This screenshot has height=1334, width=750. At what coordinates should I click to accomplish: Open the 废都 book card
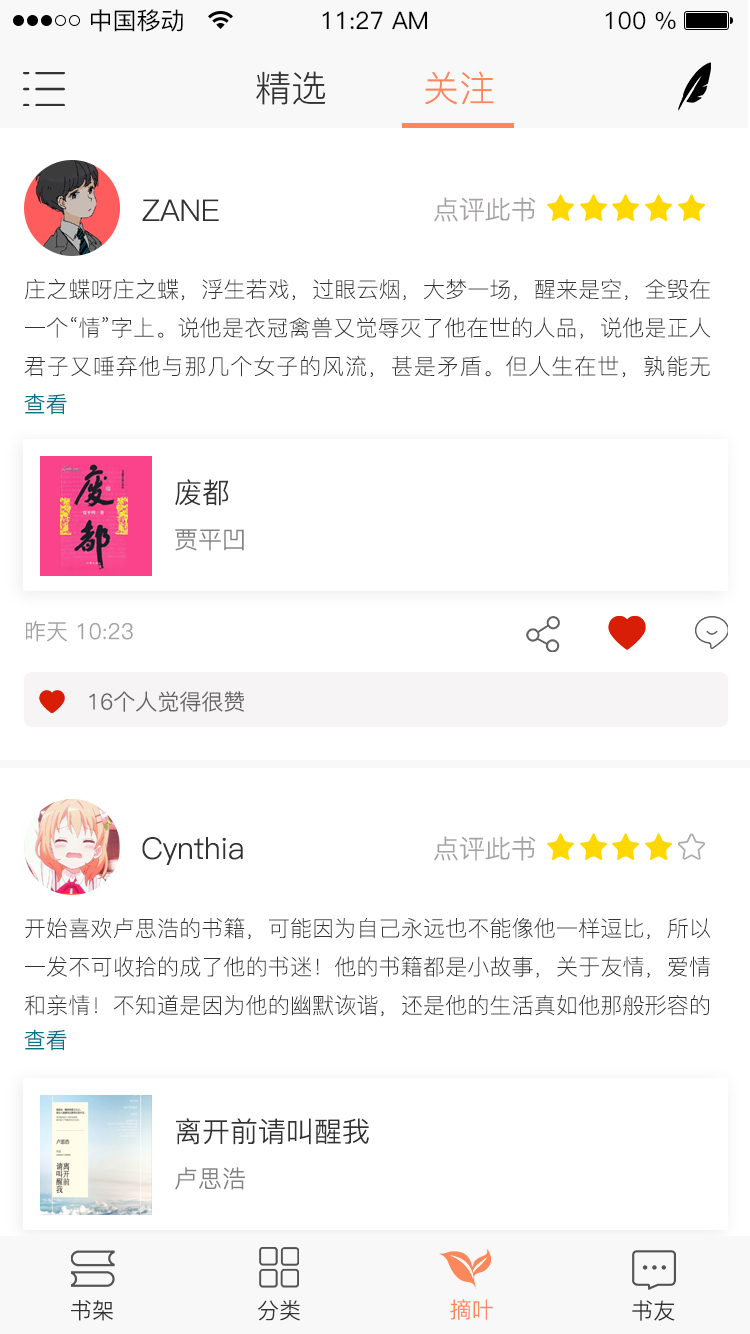click(x=375, y=515)
